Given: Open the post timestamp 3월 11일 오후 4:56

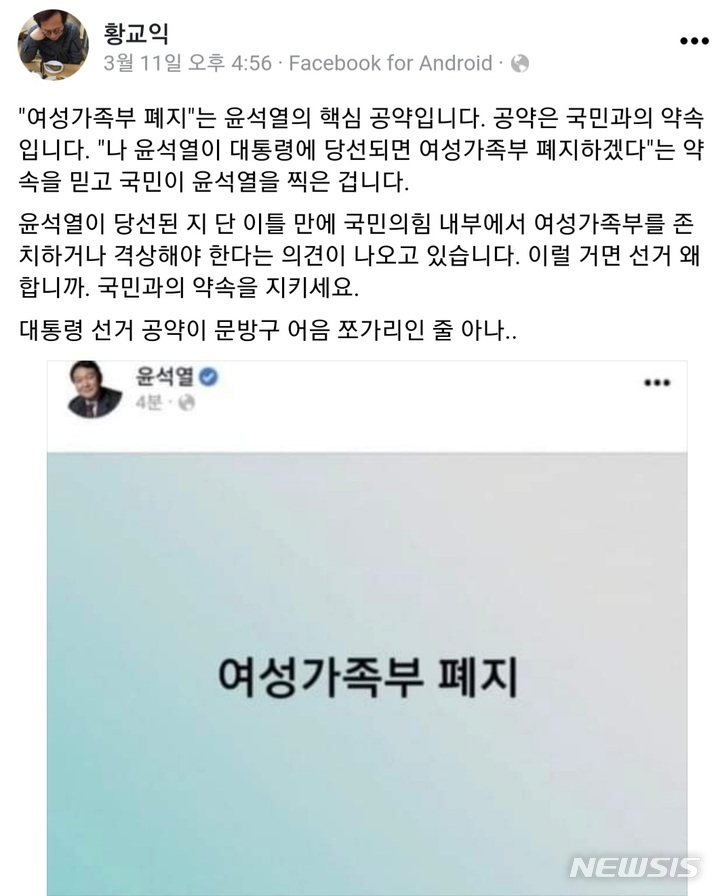Looking at the screenshot, I should point(188,64).
